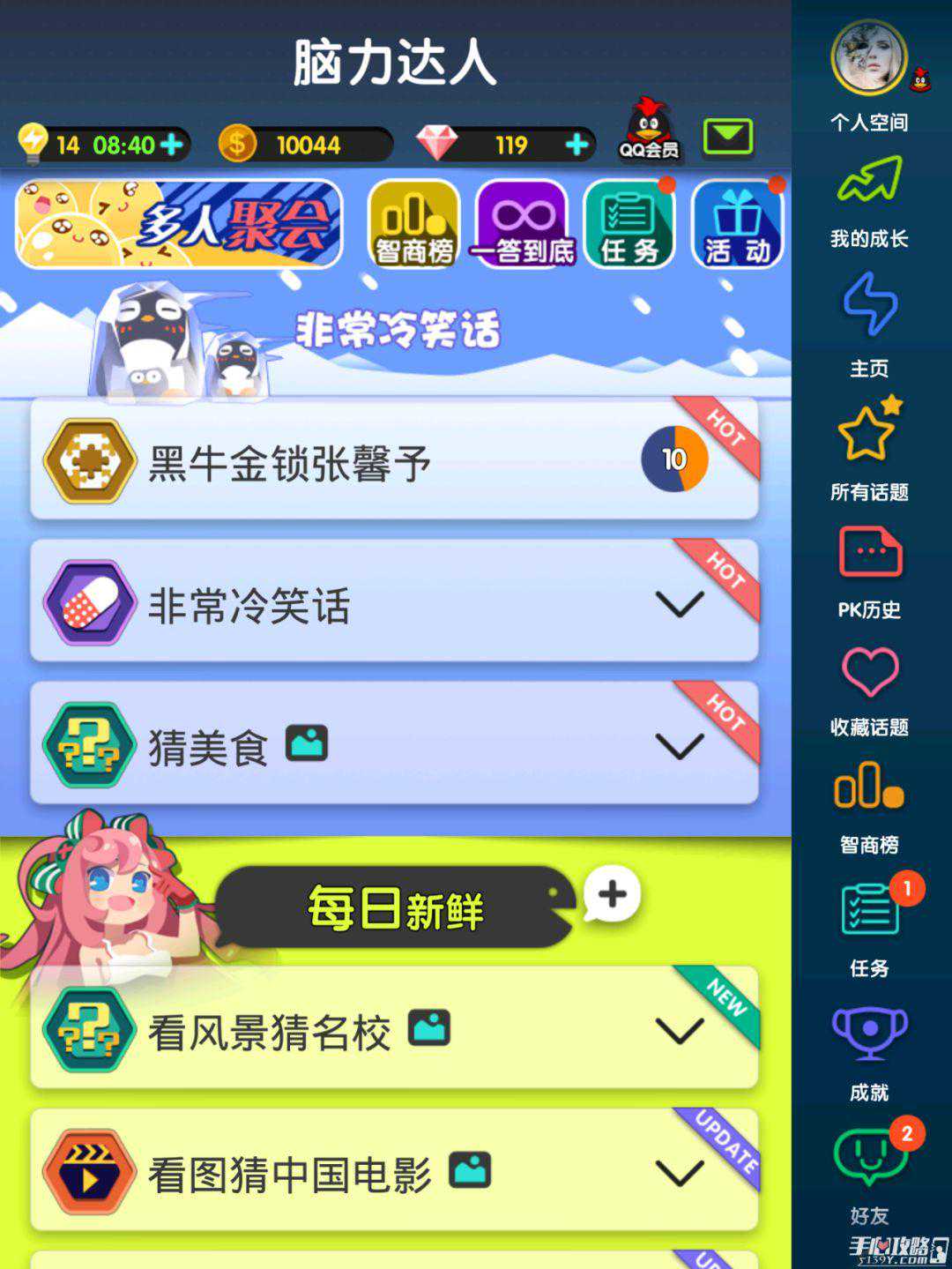Viewport: 952px width, 1269px height.
Task: Open the 智商榜 button in top row
Action: click(x=413, y=224)
